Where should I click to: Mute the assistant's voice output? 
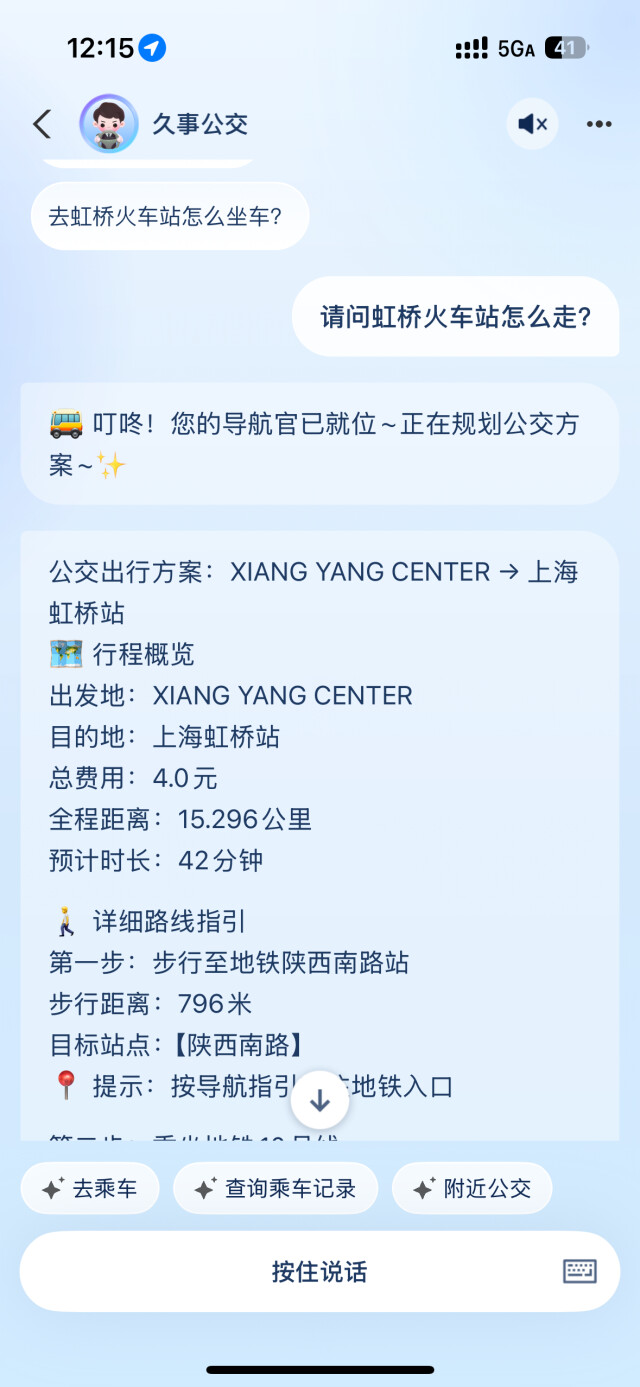[532, 124]
